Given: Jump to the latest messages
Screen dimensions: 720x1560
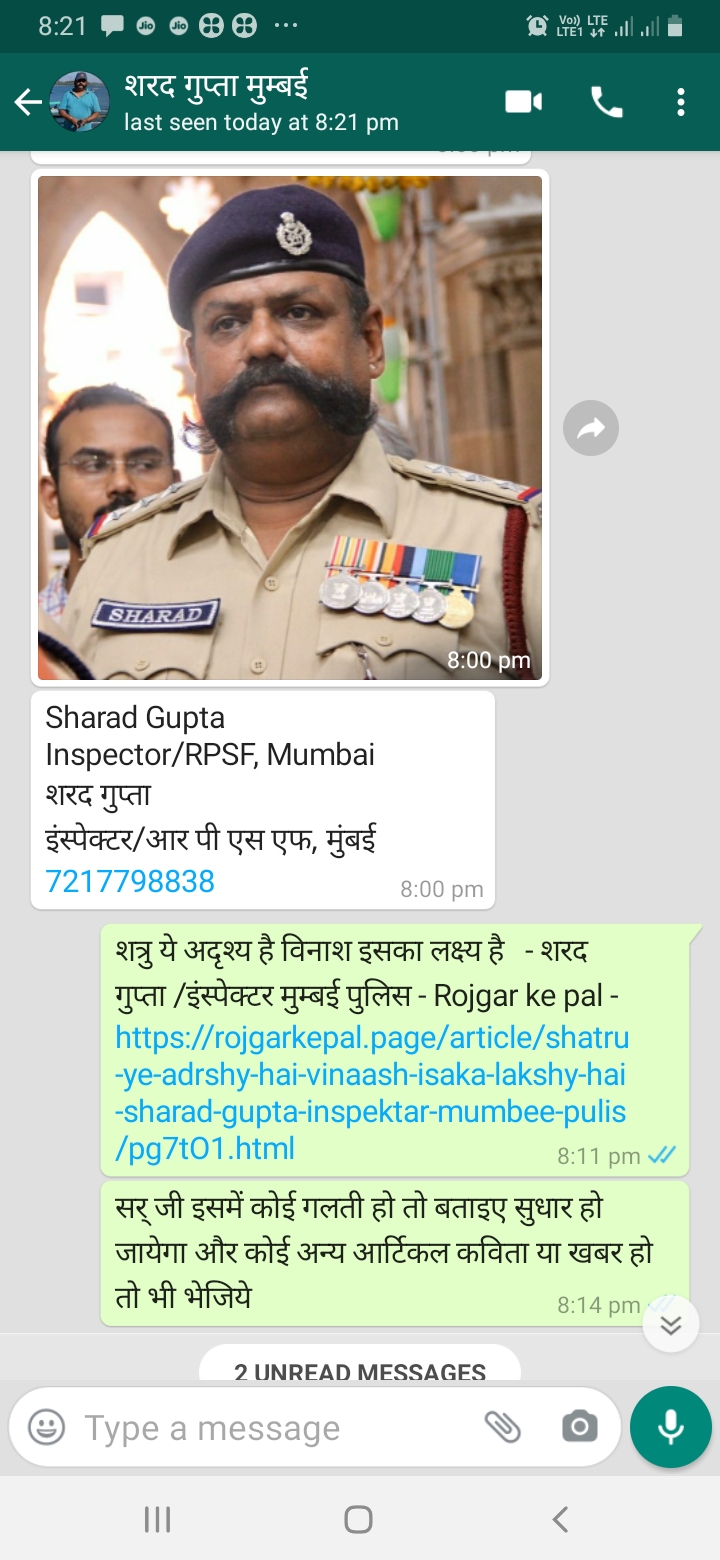Looking at the screenshot, I should [x=671, y=1325].
